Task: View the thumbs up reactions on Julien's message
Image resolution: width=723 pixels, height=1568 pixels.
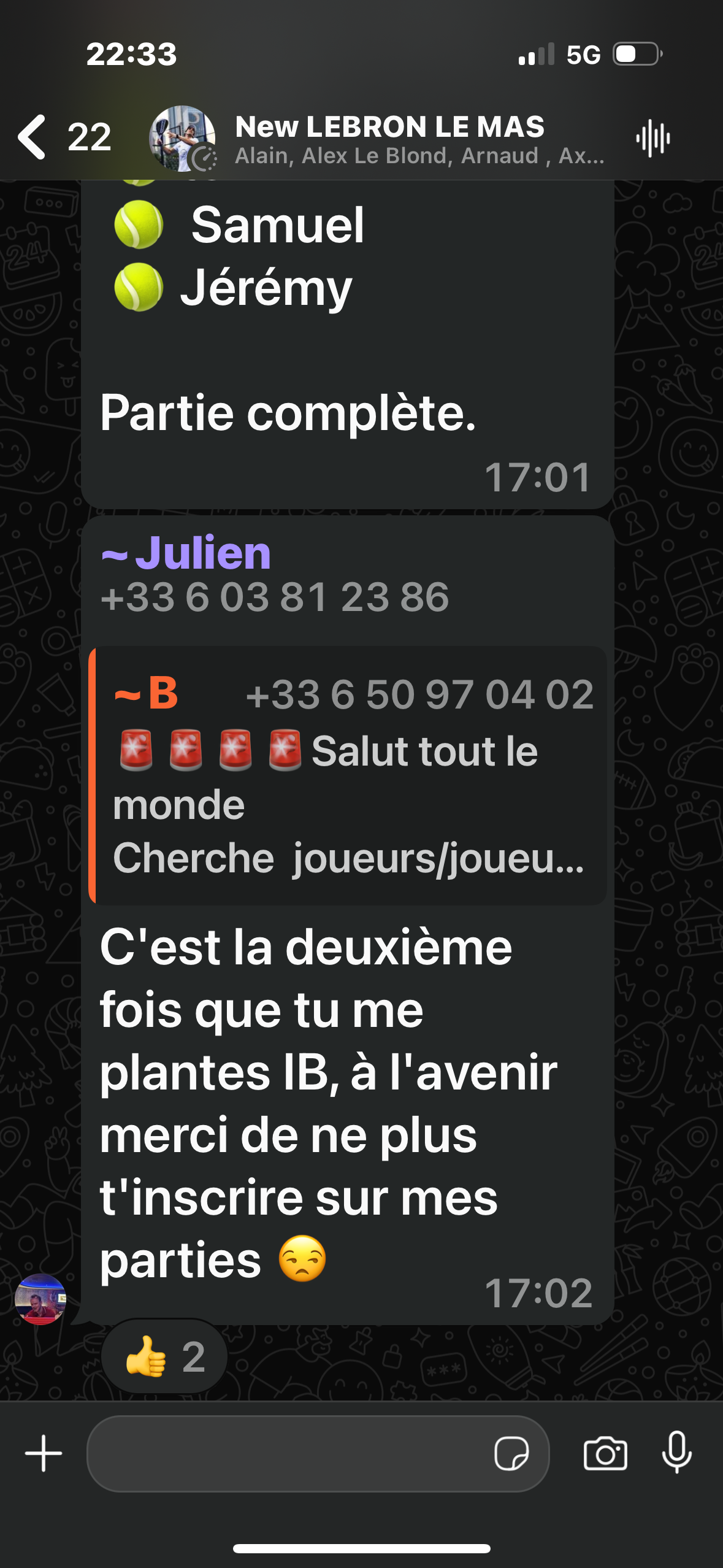Action: (164, 1357)
